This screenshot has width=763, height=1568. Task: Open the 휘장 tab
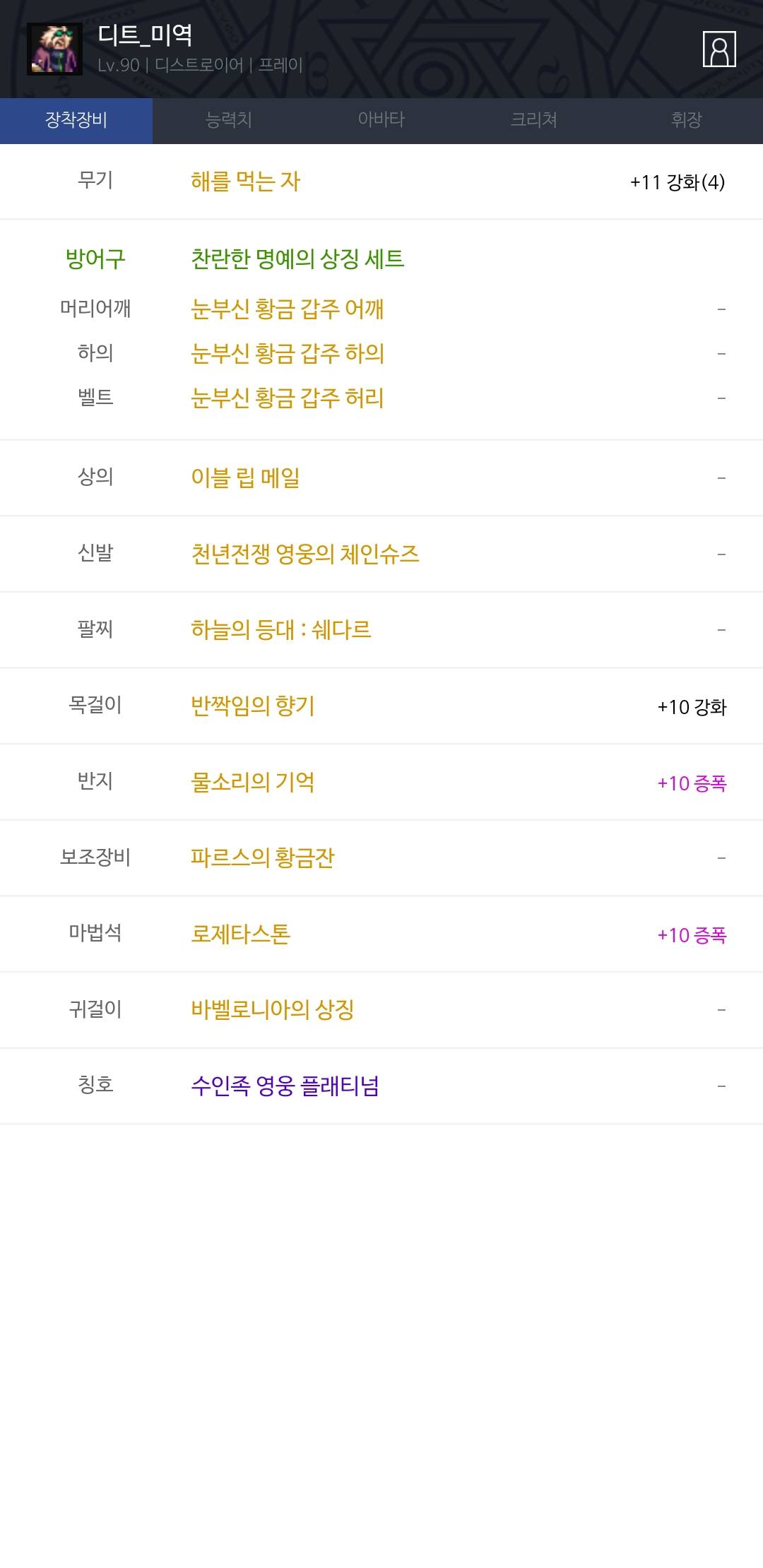click(687, 120)
